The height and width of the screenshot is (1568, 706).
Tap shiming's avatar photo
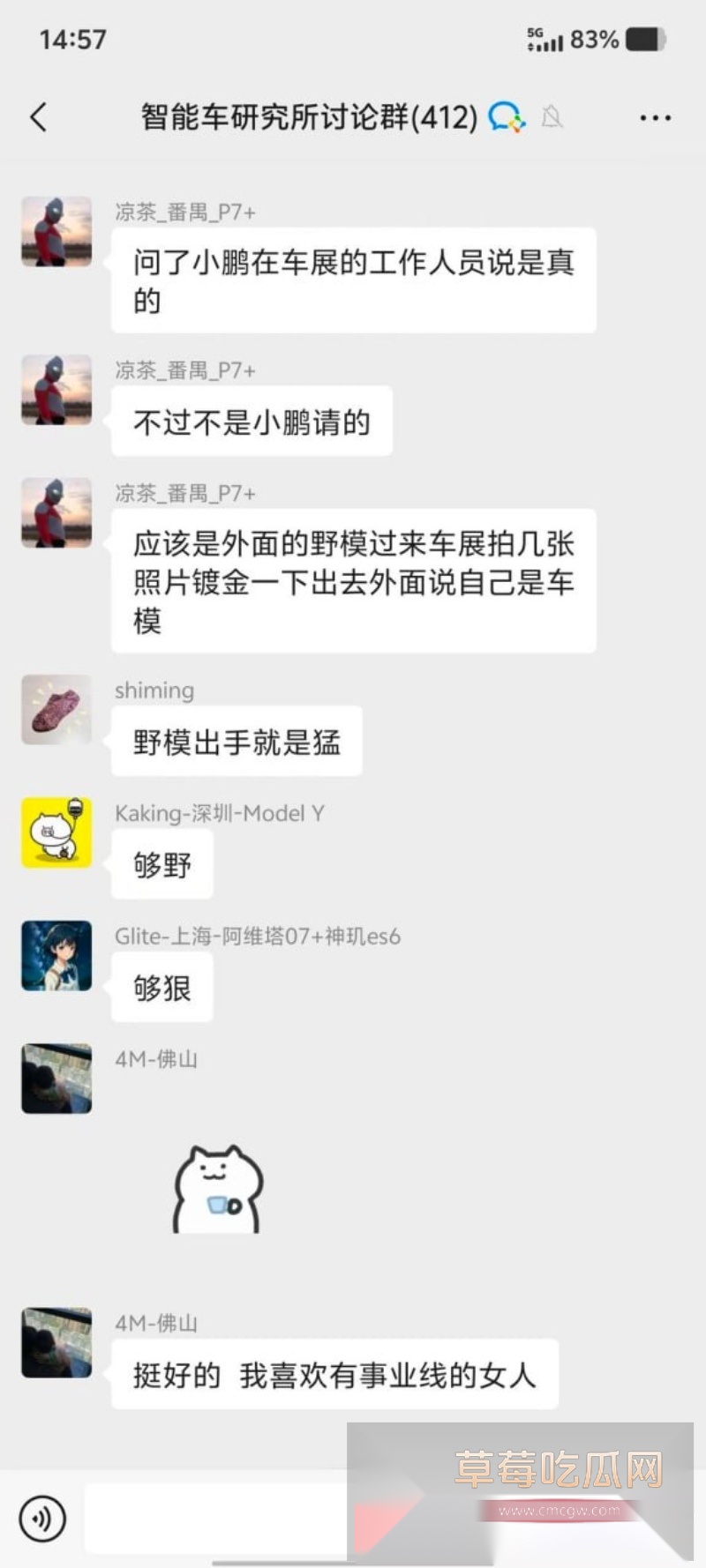(56, 709)
